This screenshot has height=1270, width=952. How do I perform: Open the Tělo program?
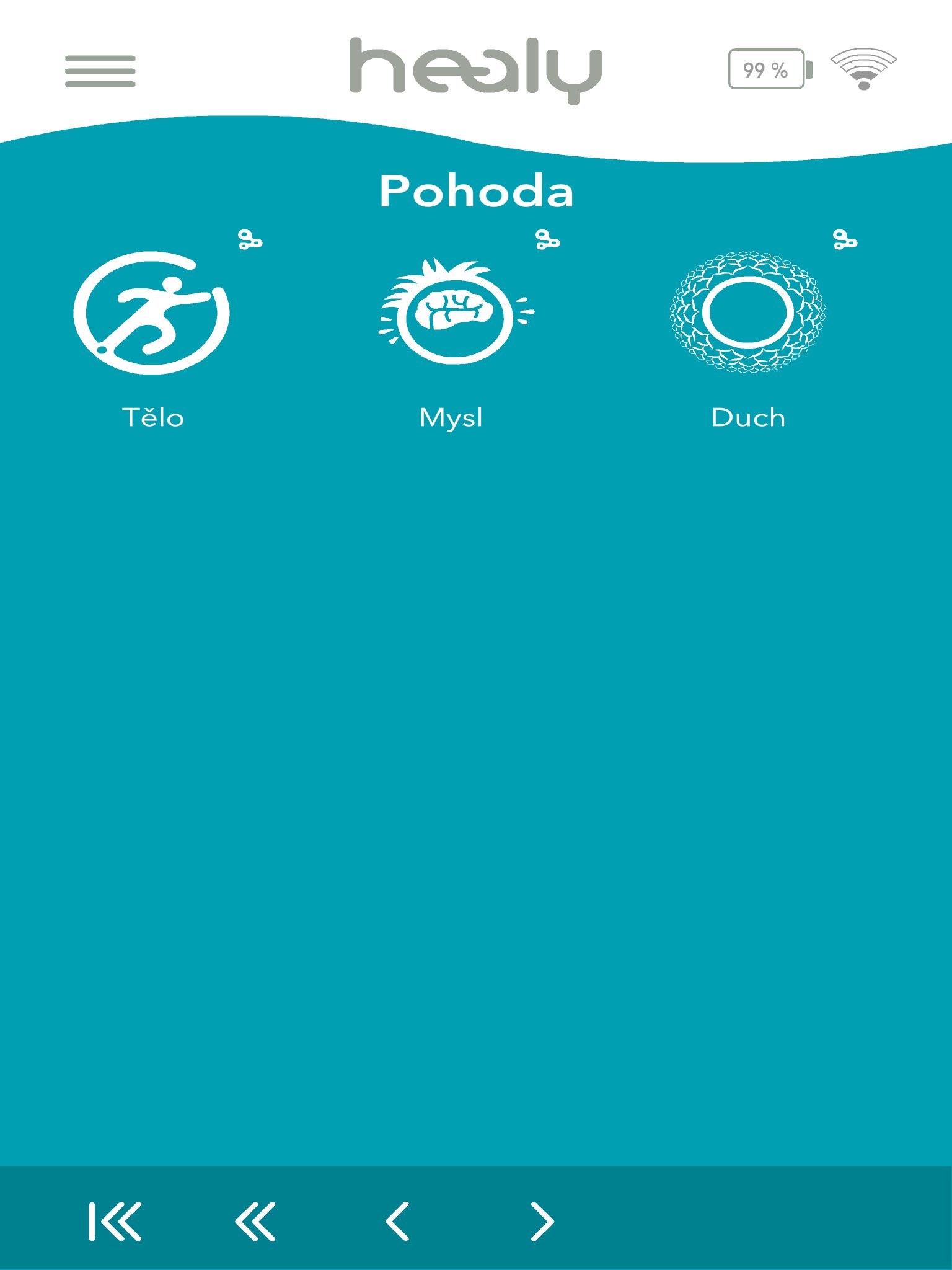pyautogui.click(x=152, y=313)
